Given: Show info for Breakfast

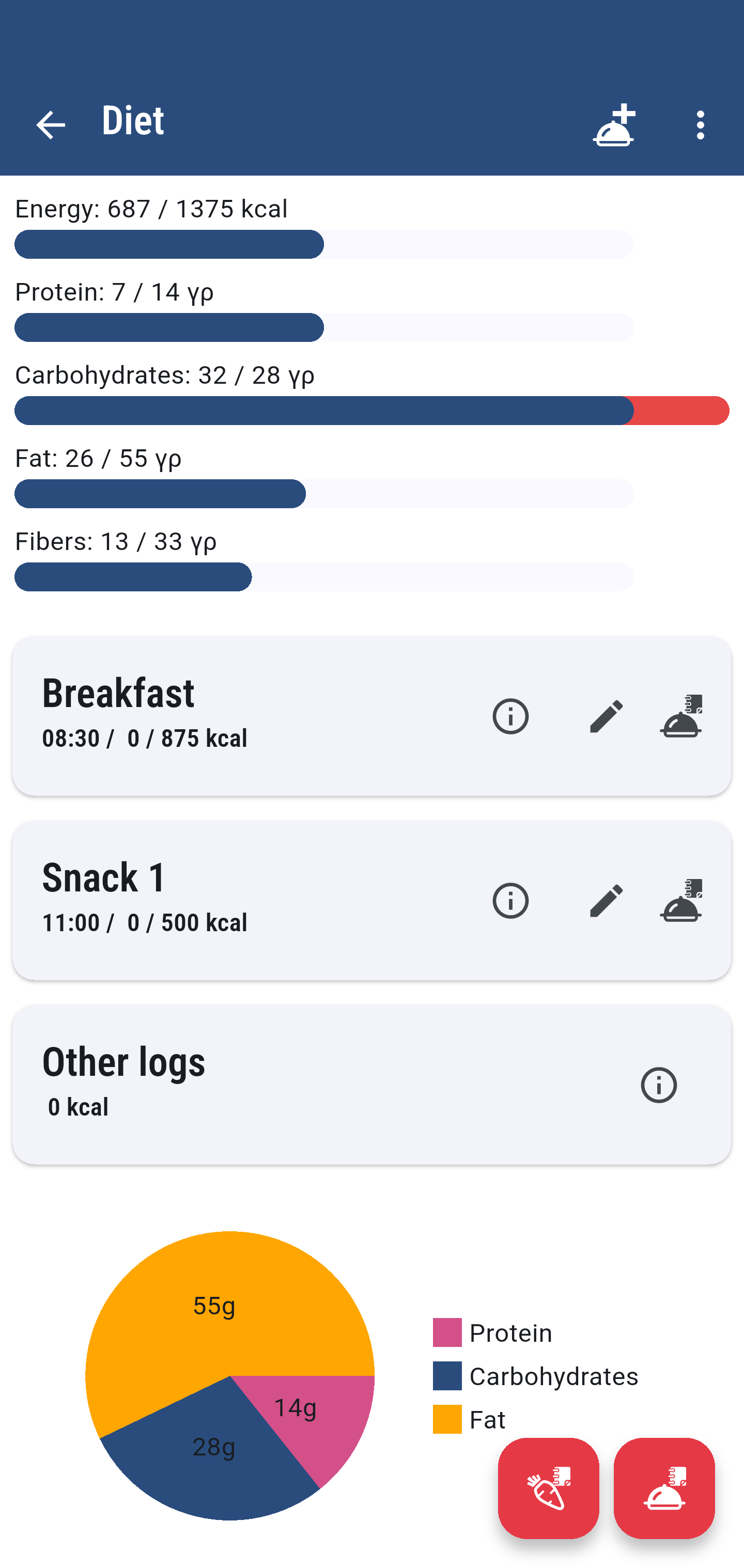Looking at the screenshot, I should pos(510,716).
